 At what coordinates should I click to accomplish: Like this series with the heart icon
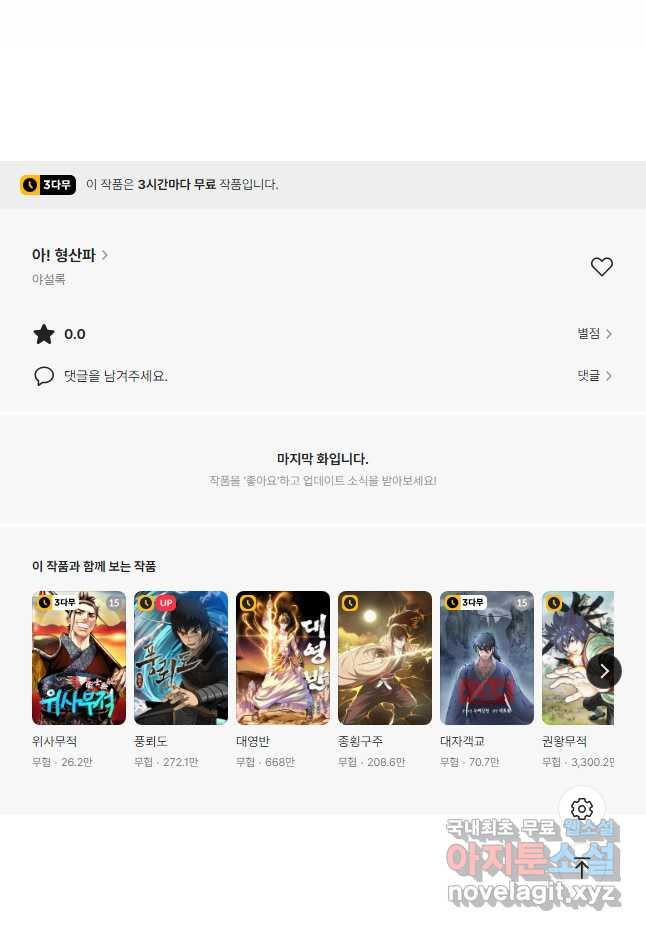point(601,267)
